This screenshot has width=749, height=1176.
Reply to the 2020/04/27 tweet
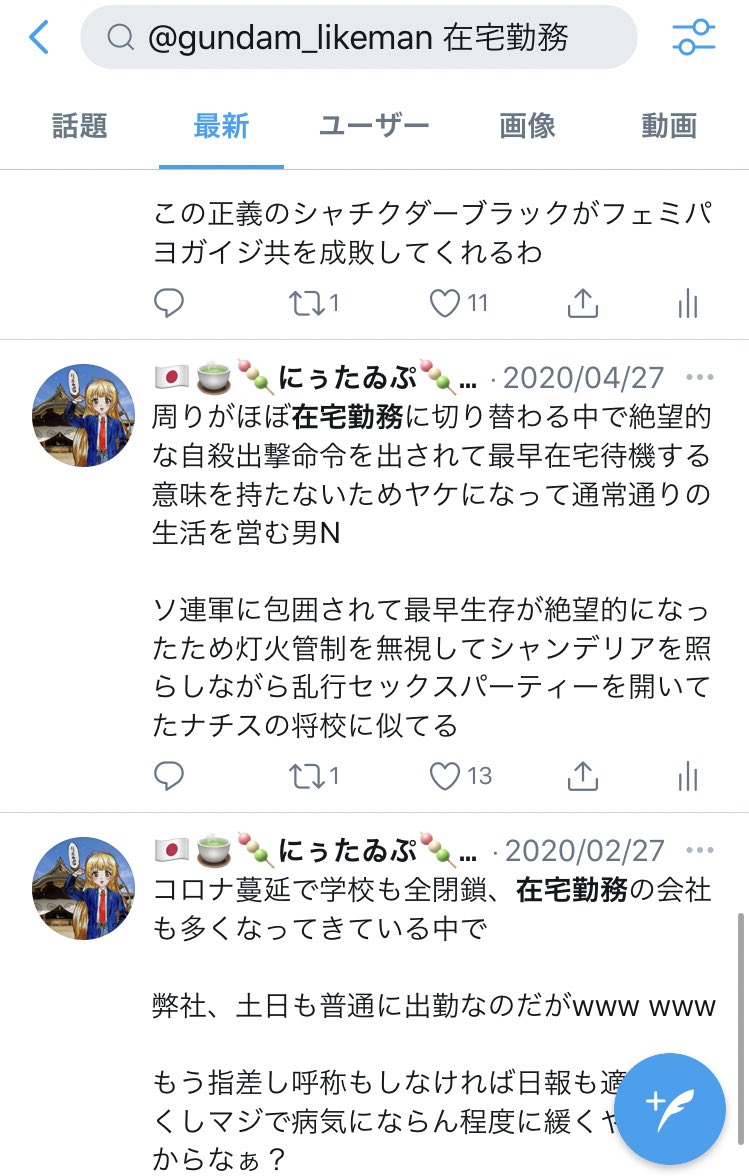pos(169,776)
